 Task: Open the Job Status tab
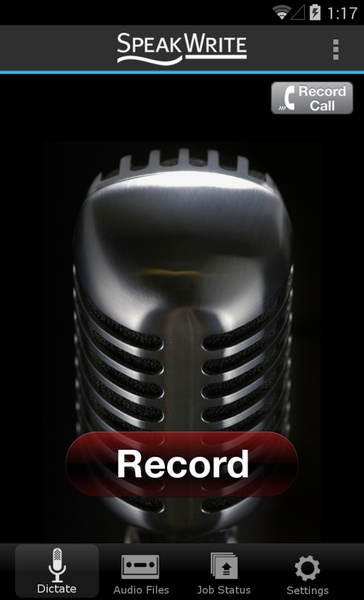[x=224, y=571]
